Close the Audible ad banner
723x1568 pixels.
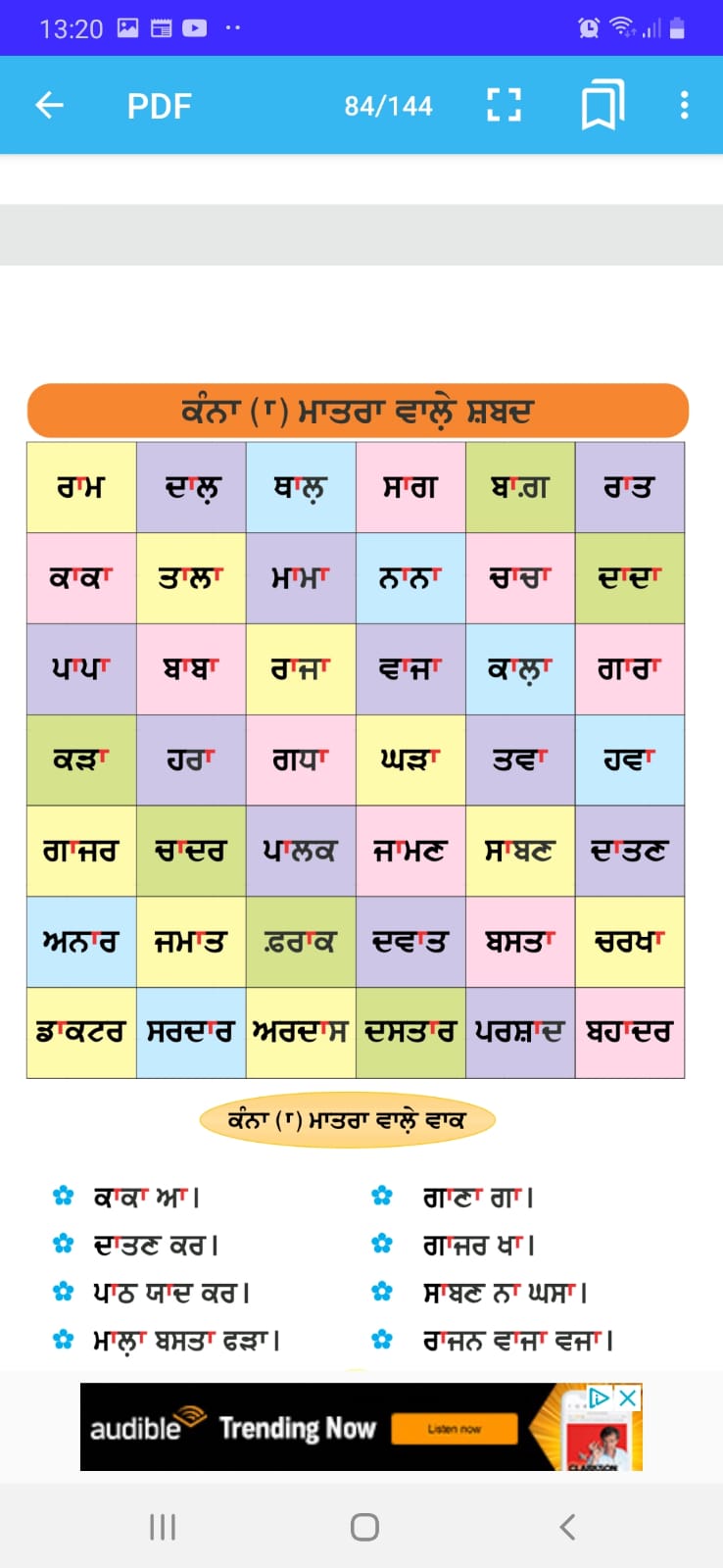point(628,1397)
